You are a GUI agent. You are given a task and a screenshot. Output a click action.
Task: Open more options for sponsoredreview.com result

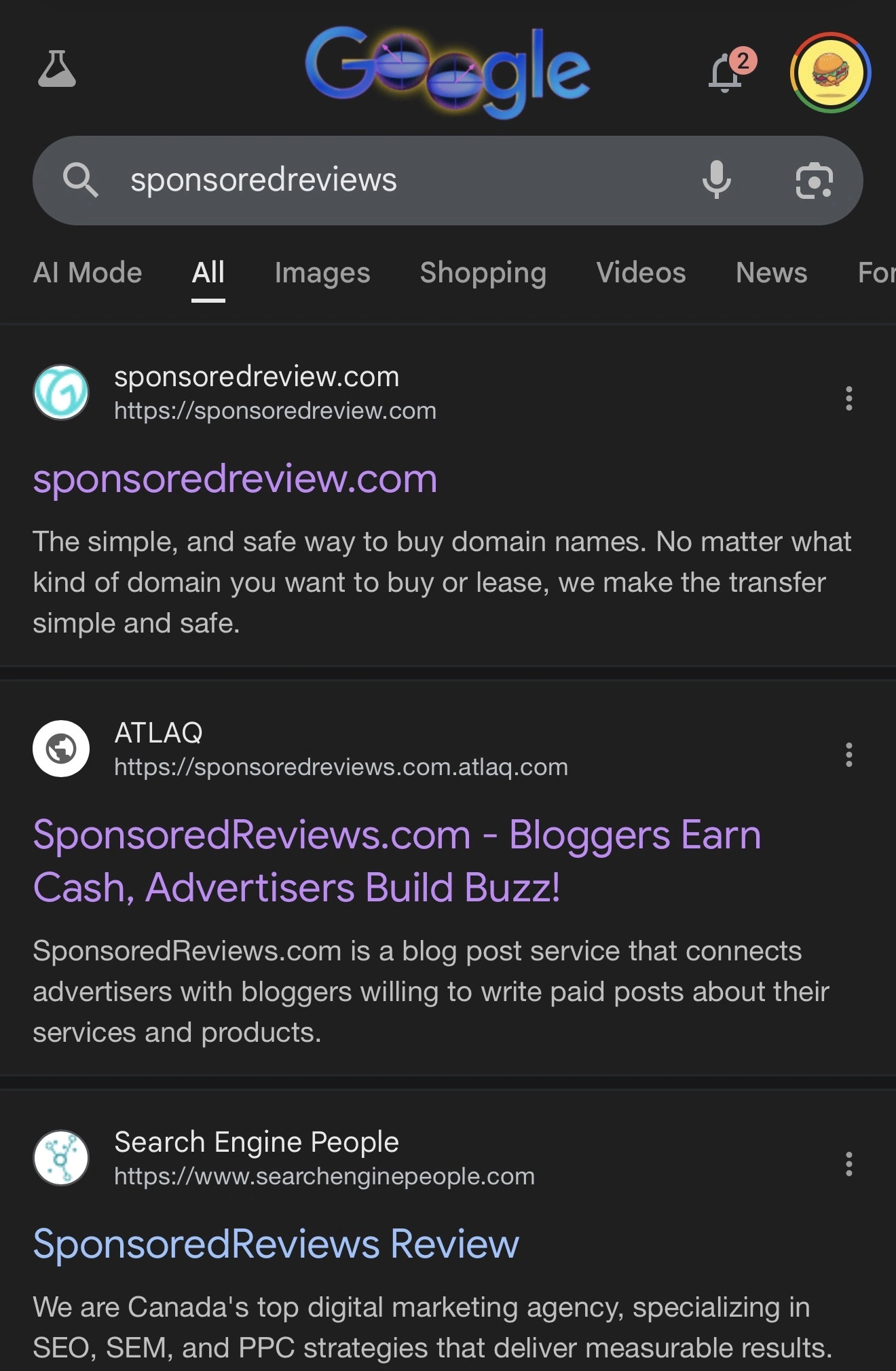pyautogui.click(x=848, y=398)
